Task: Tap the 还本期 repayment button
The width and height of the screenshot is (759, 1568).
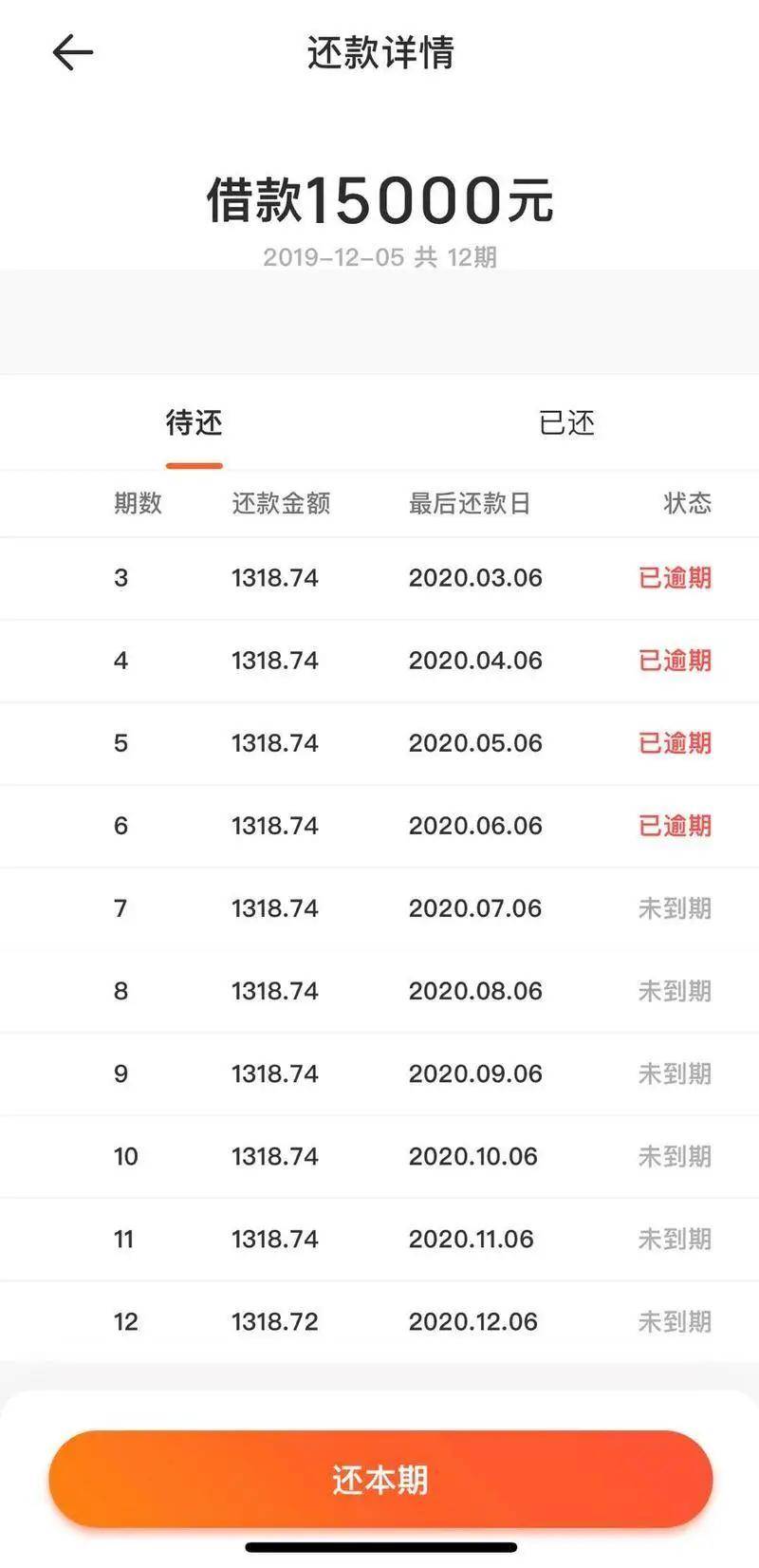Action: pos(380,1479)
